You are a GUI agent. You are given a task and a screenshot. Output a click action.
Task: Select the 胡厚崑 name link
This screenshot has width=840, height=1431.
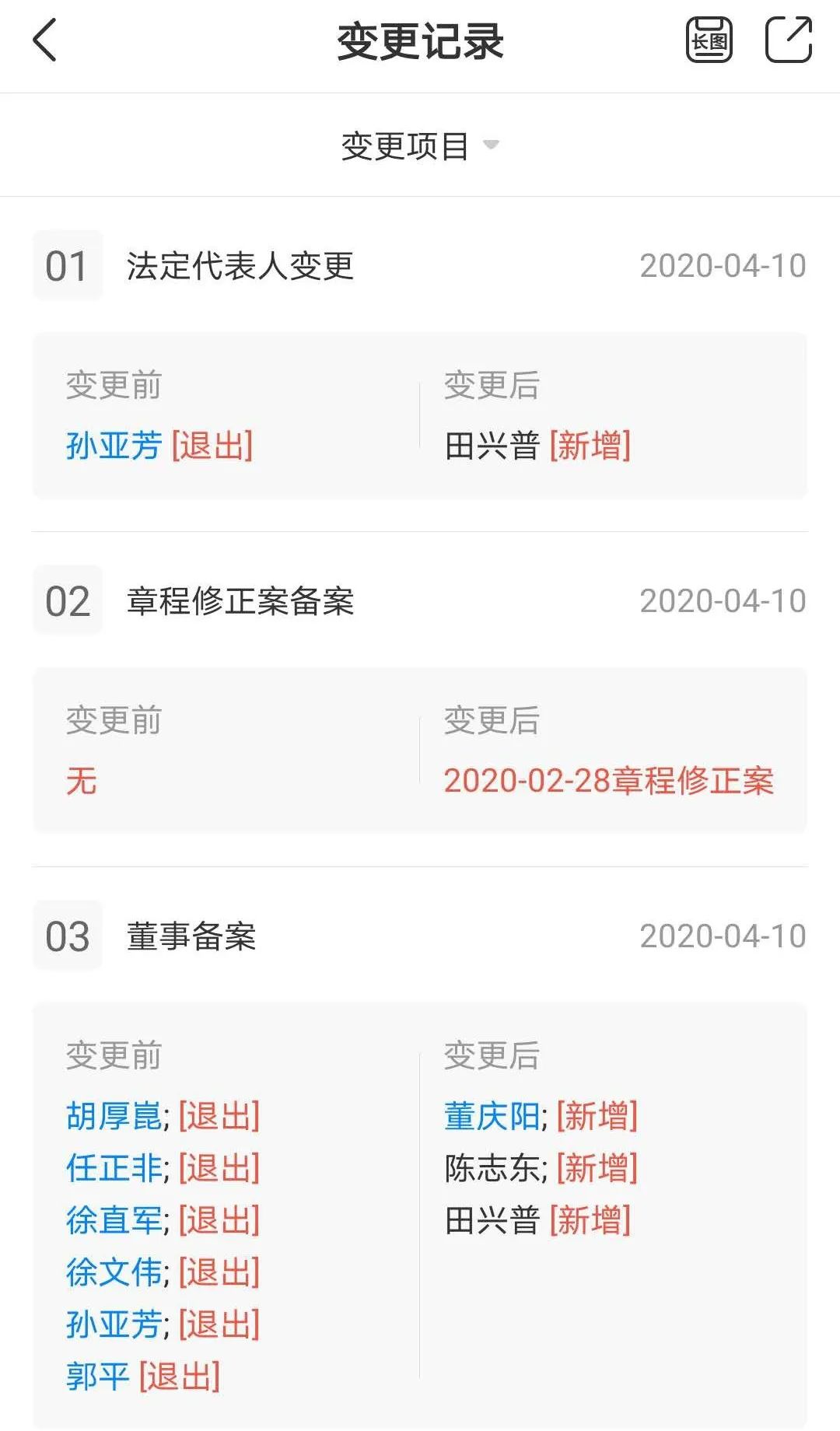pos(113,1115)
